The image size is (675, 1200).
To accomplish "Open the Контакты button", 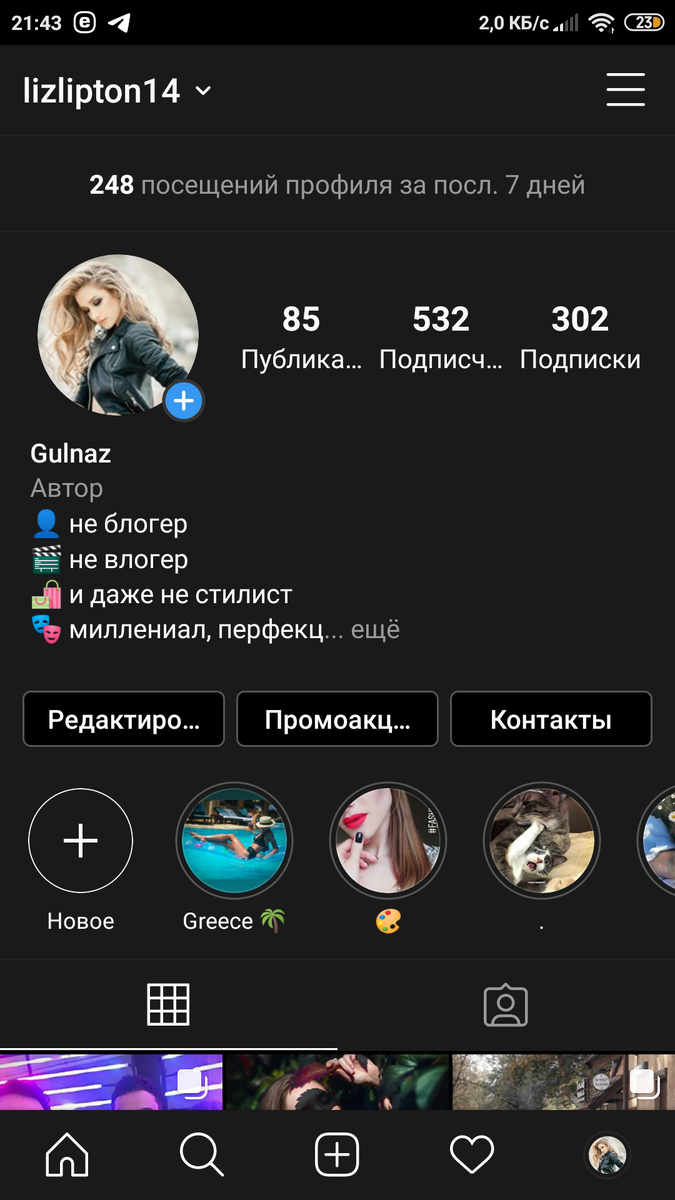I will pos(551,719).
